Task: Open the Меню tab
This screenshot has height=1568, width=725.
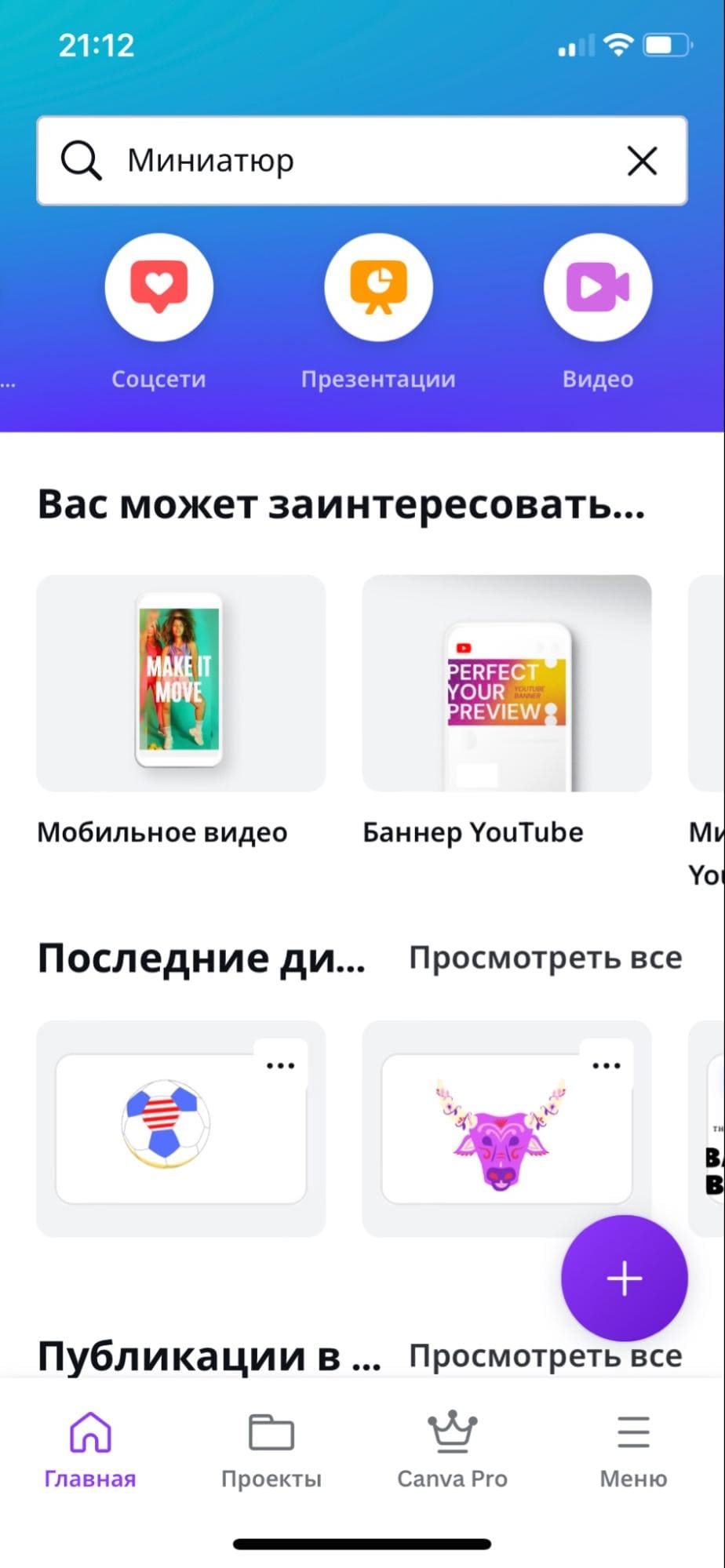Action: coord(633,1450)
